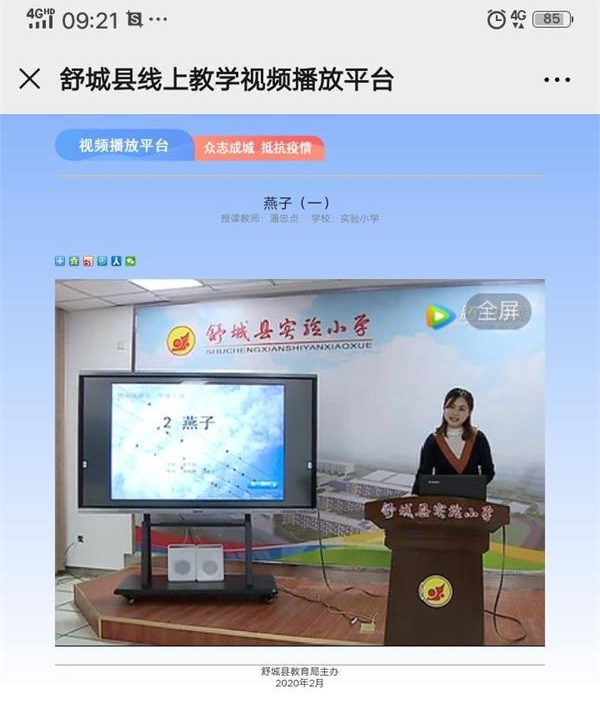This screenshot has height=701, width=600.
Task: Share to Qzone with the star icon
Action: [x=74, y=261]
